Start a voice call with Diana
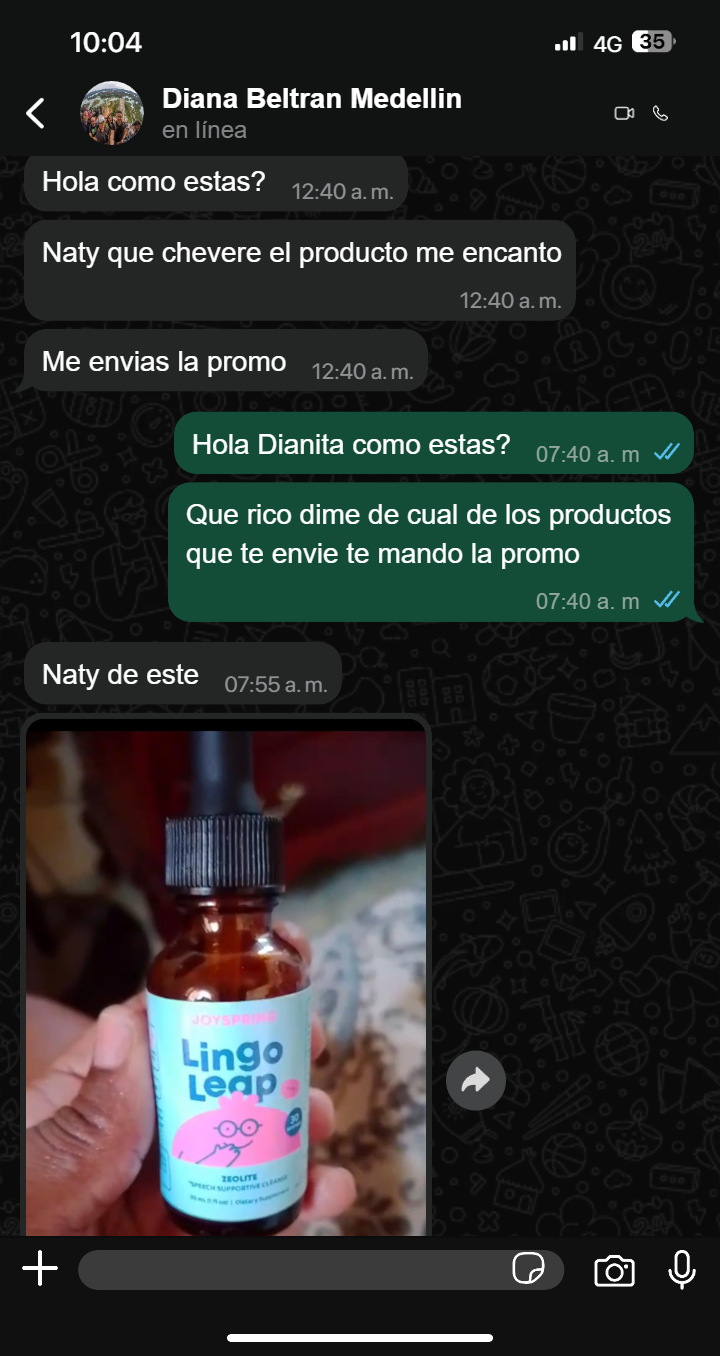This screenshot has width=720, height=1356. 660,113
